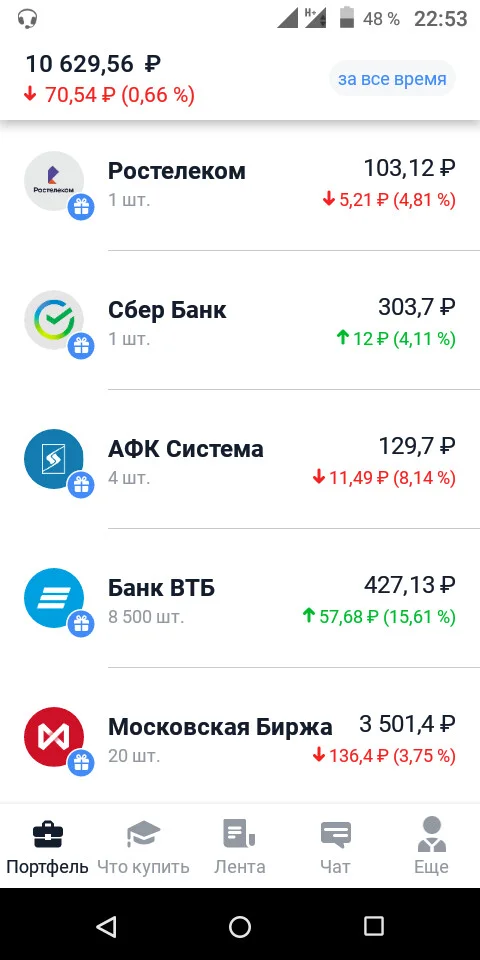Switch to the Еще tab
The image size is (480, 960).
click(x=432, y=846)
